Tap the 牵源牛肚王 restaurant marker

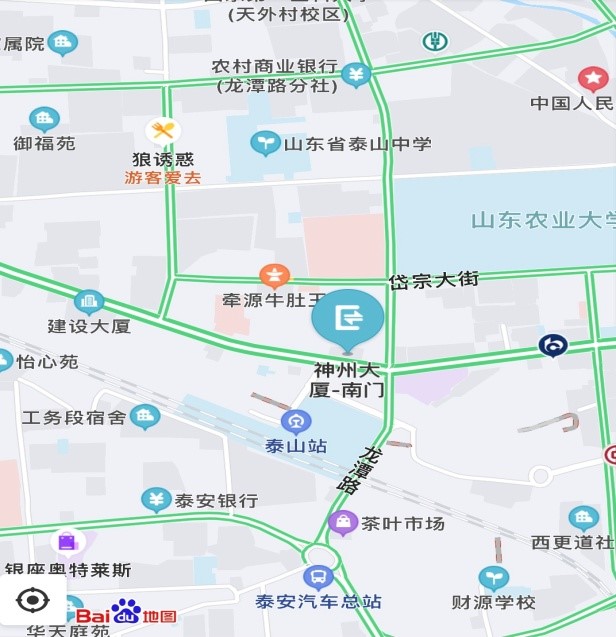tap(273, 276)
